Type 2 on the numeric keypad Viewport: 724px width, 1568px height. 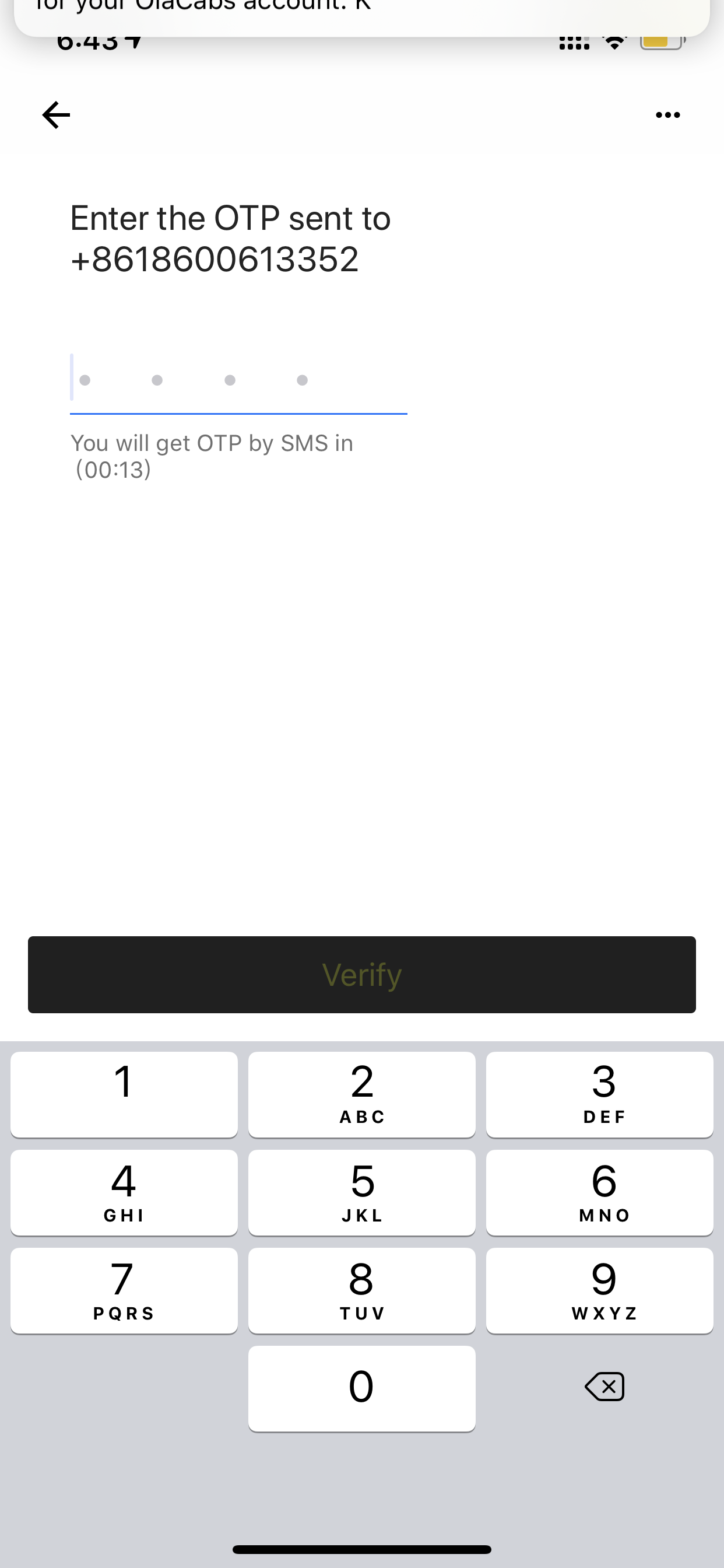(x=362, y=1094)
